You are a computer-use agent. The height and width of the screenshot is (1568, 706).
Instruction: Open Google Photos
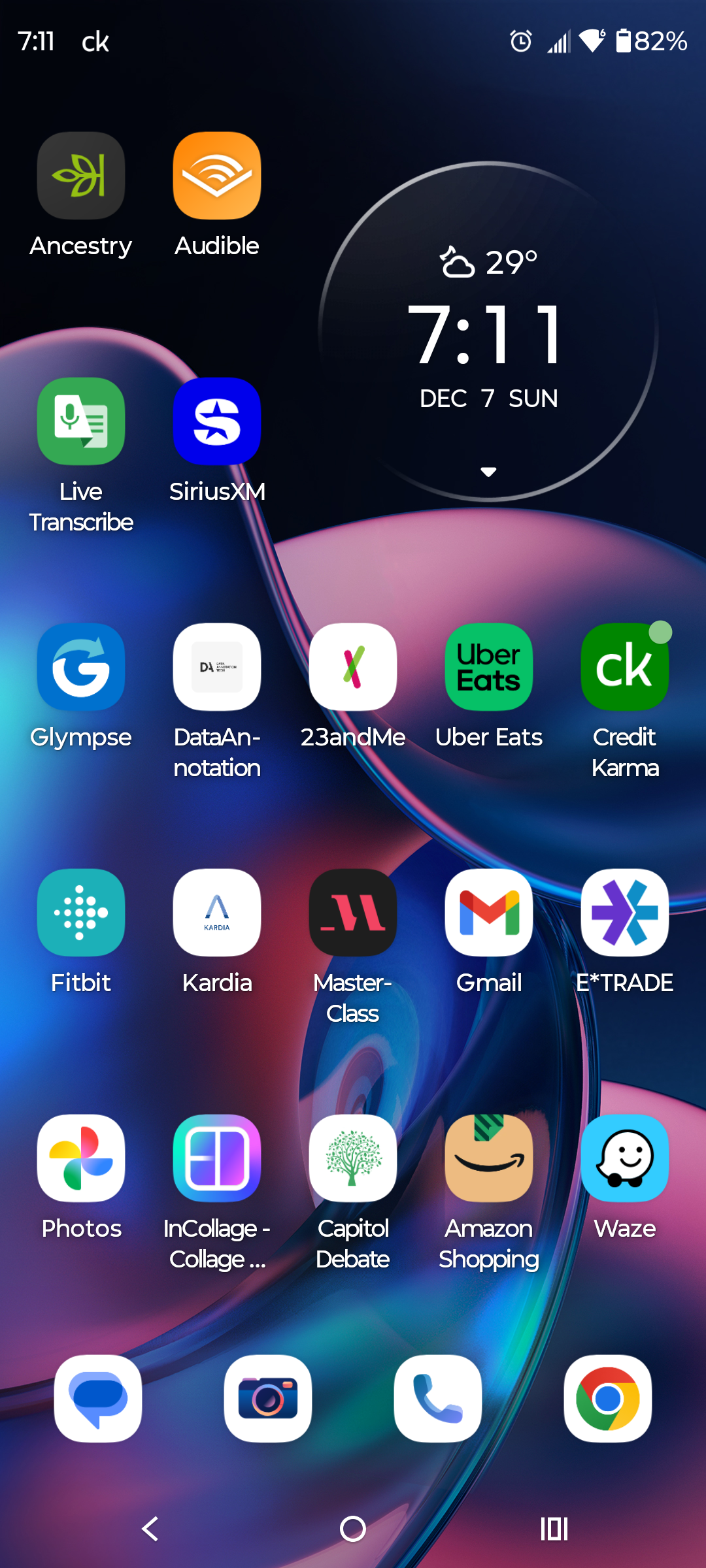(x=81, y=1158)
